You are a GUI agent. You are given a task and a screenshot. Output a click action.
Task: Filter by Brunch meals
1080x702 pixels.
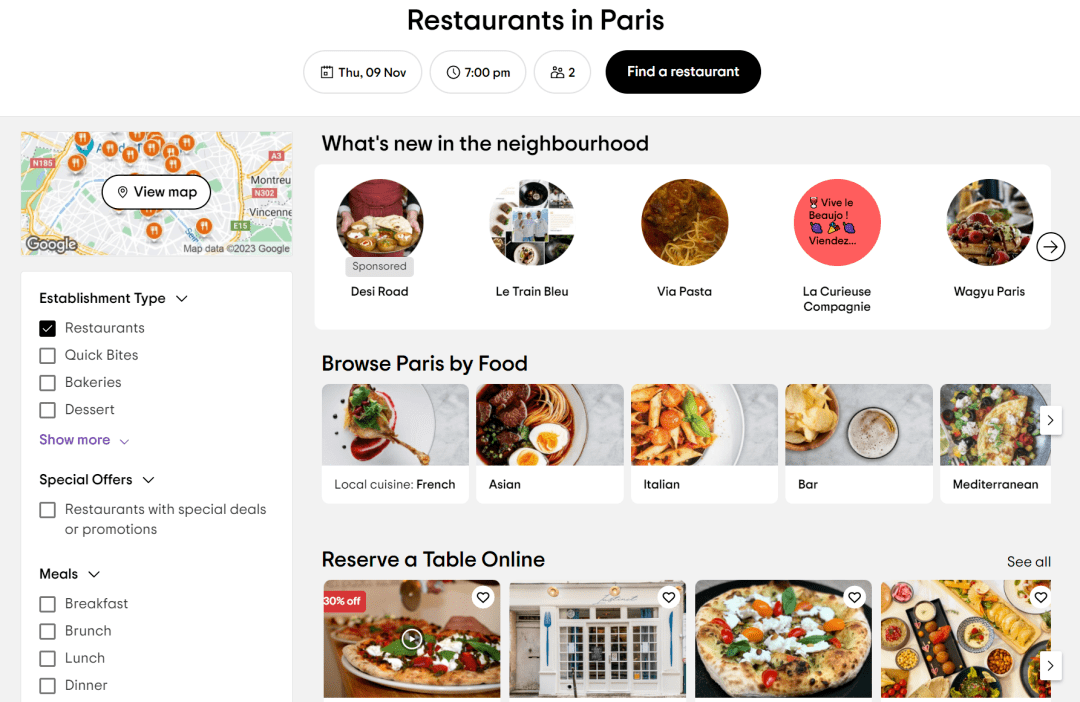pyautogui.click(x=47, y=631)
